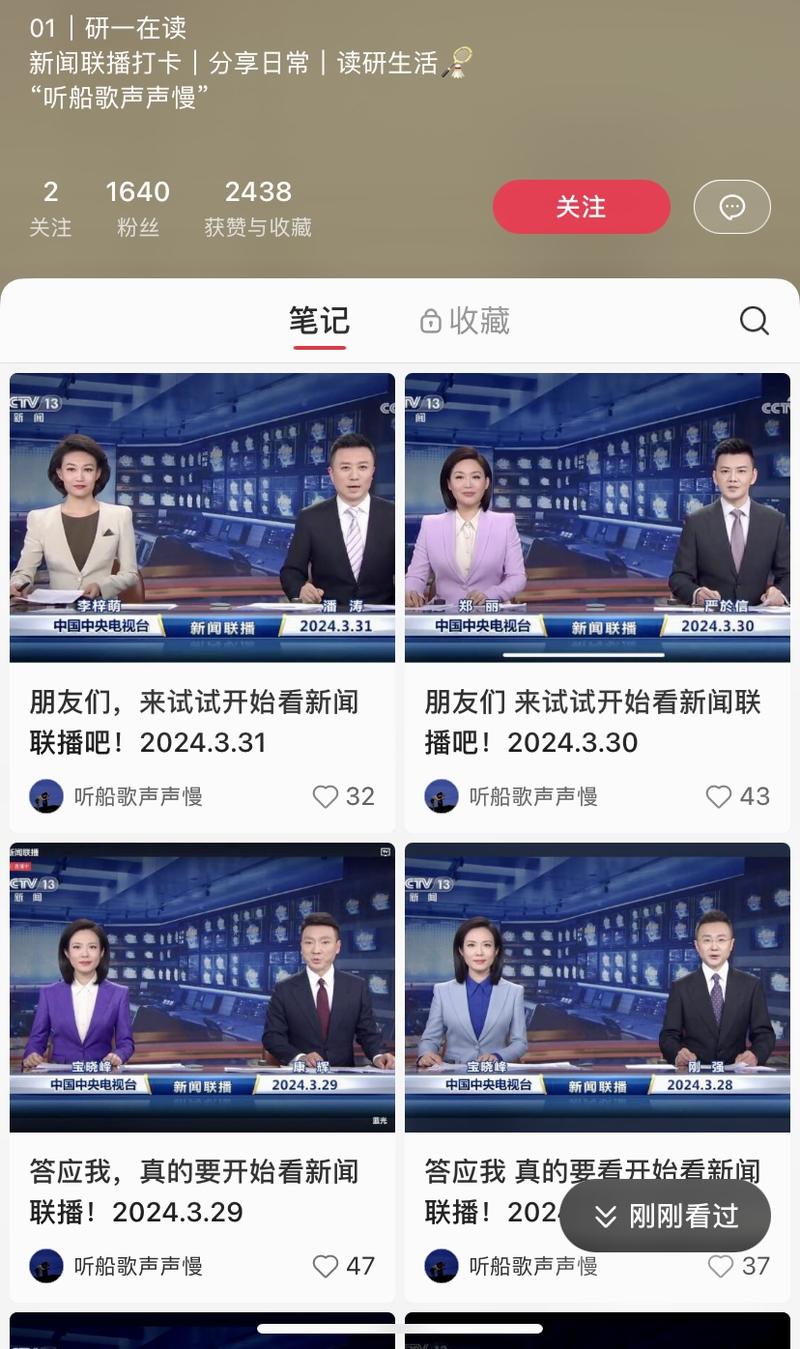
Task: Open the 刚刚看过 recently viewed button
Action: tap(665, 1215)
